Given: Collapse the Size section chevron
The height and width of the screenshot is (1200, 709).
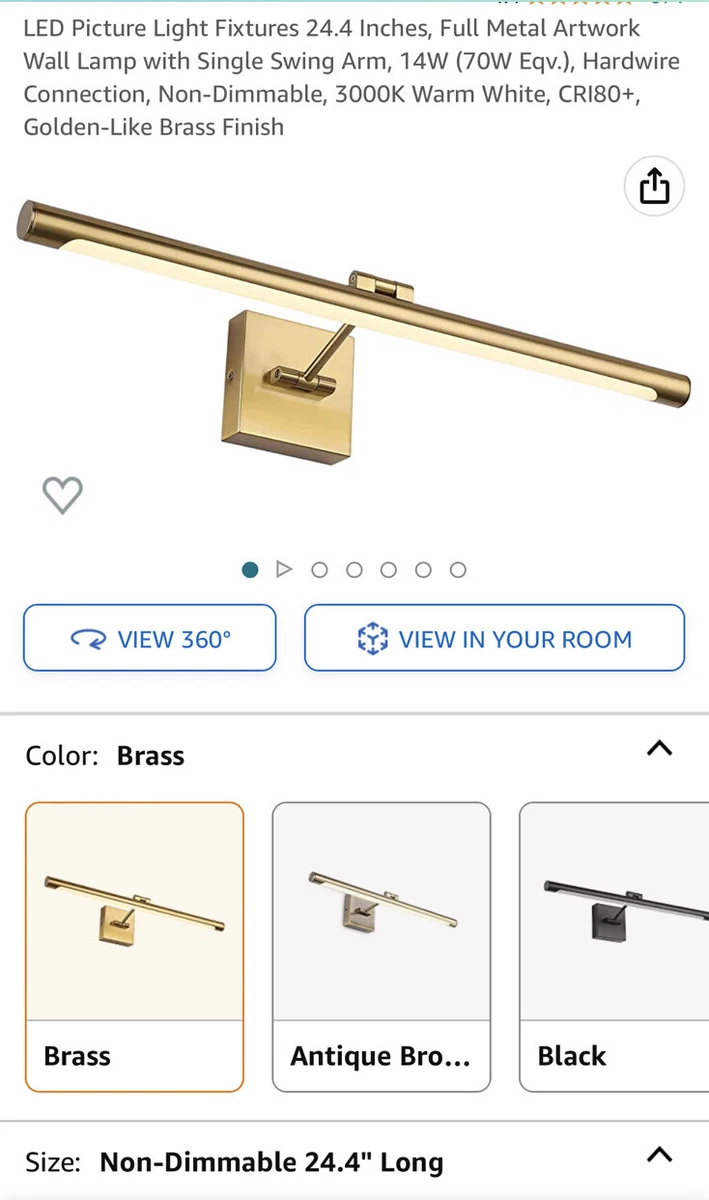Looking at the screenshot, I should click(659, 1155).
